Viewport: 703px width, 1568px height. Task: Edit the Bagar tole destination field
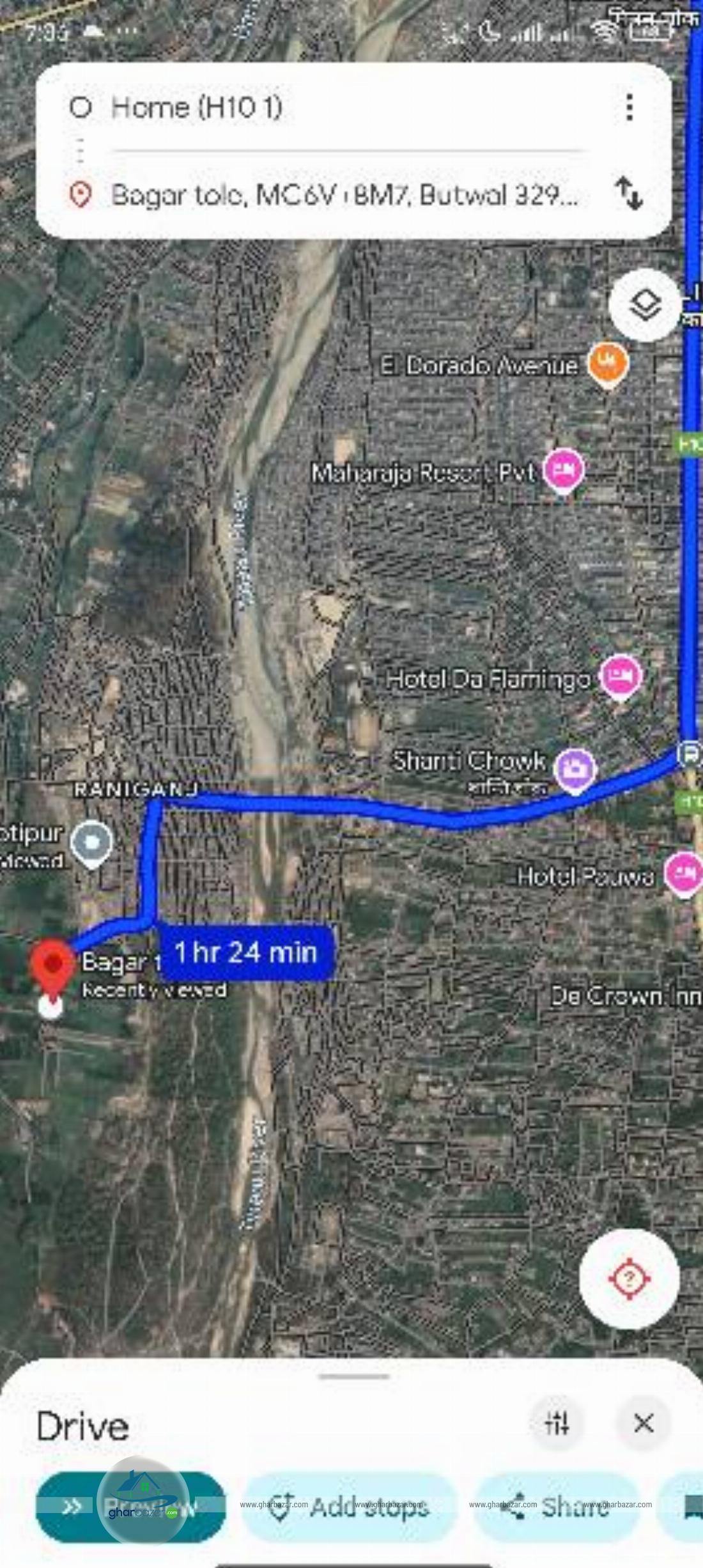point(345,195)
